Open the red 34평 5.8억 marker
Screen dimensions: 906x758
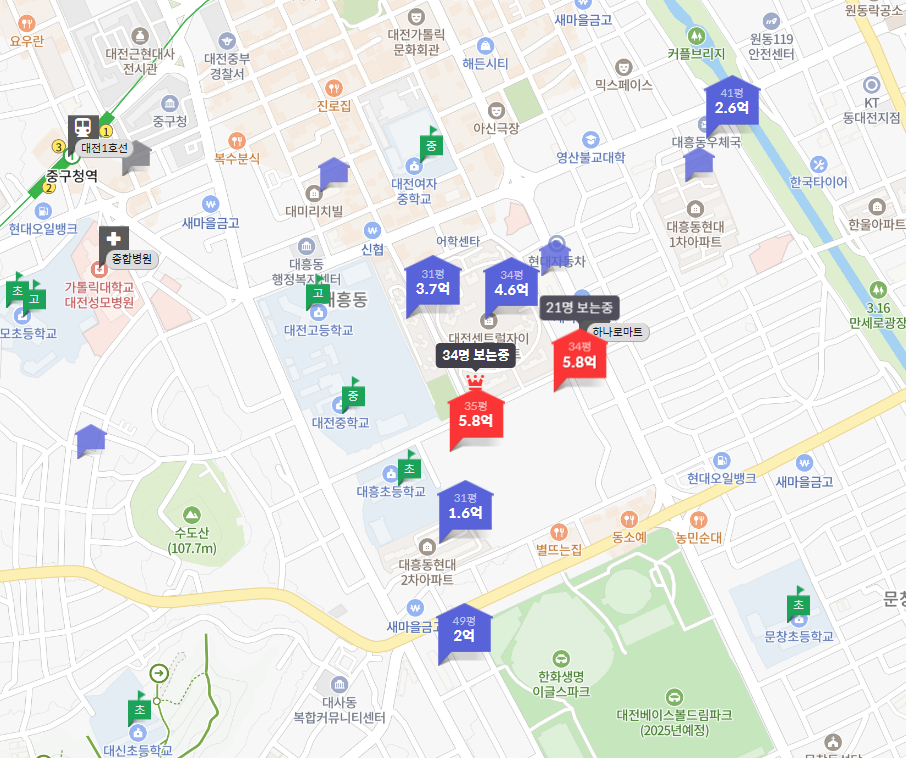pos(580,357)
